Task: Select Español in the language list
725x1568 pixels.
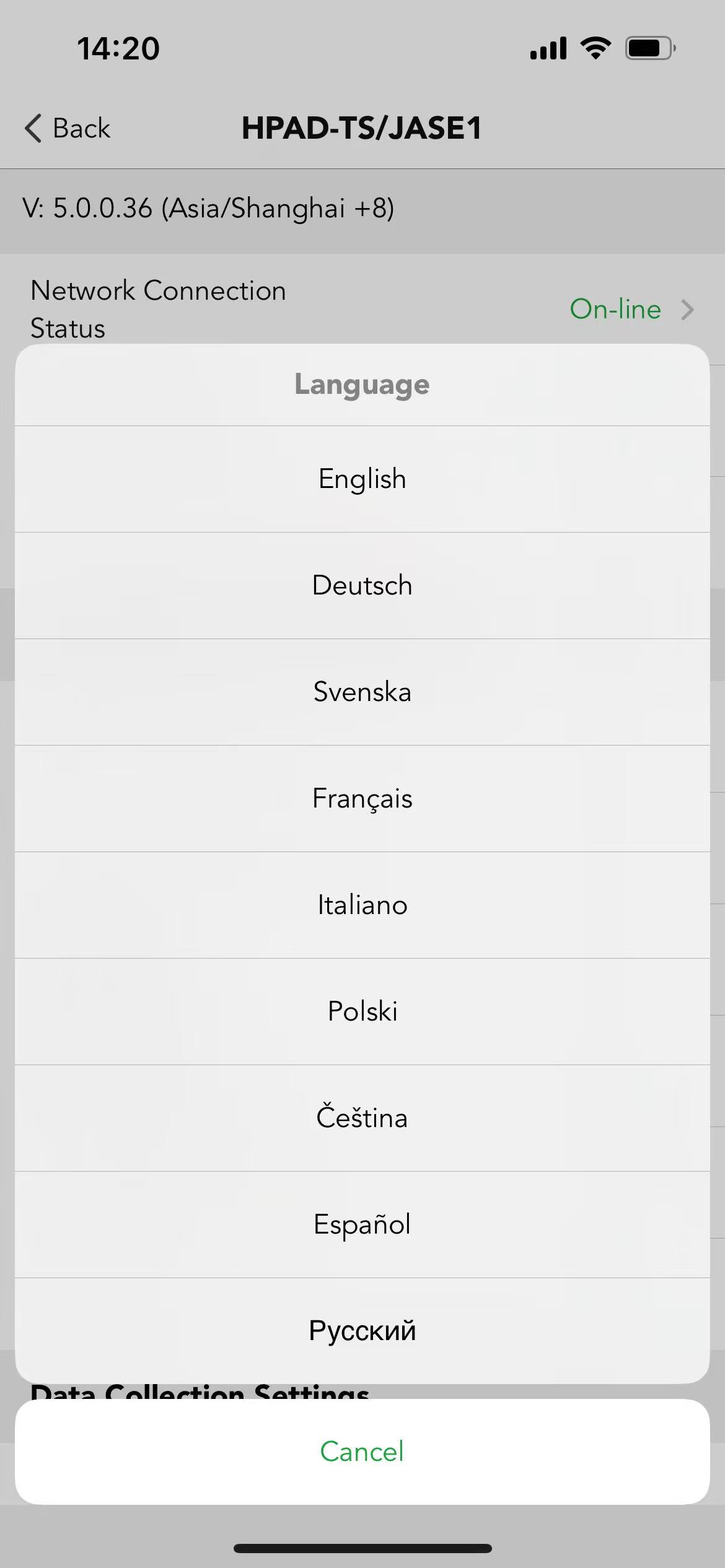Action: coord(362,1224)
